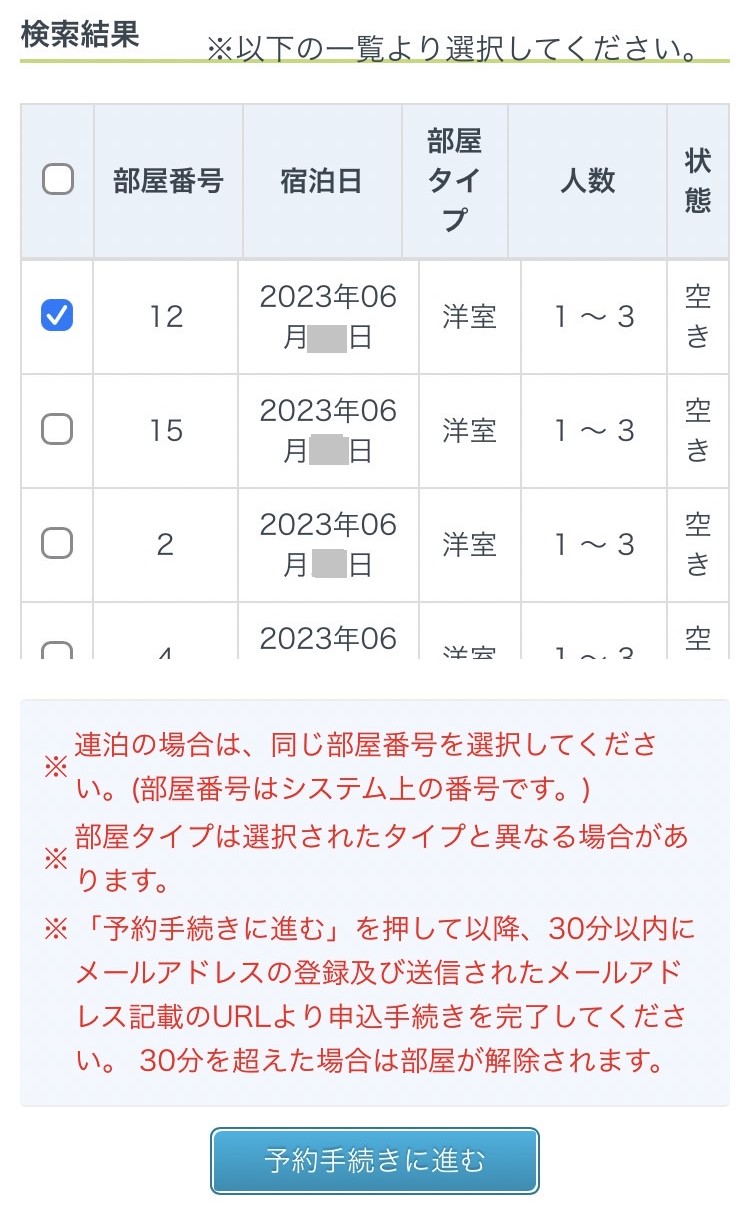Image resolution: width=750 pixels, height=1206 pixels.
Task: Select the checkbox for room 15
Action: click(57, 429)
